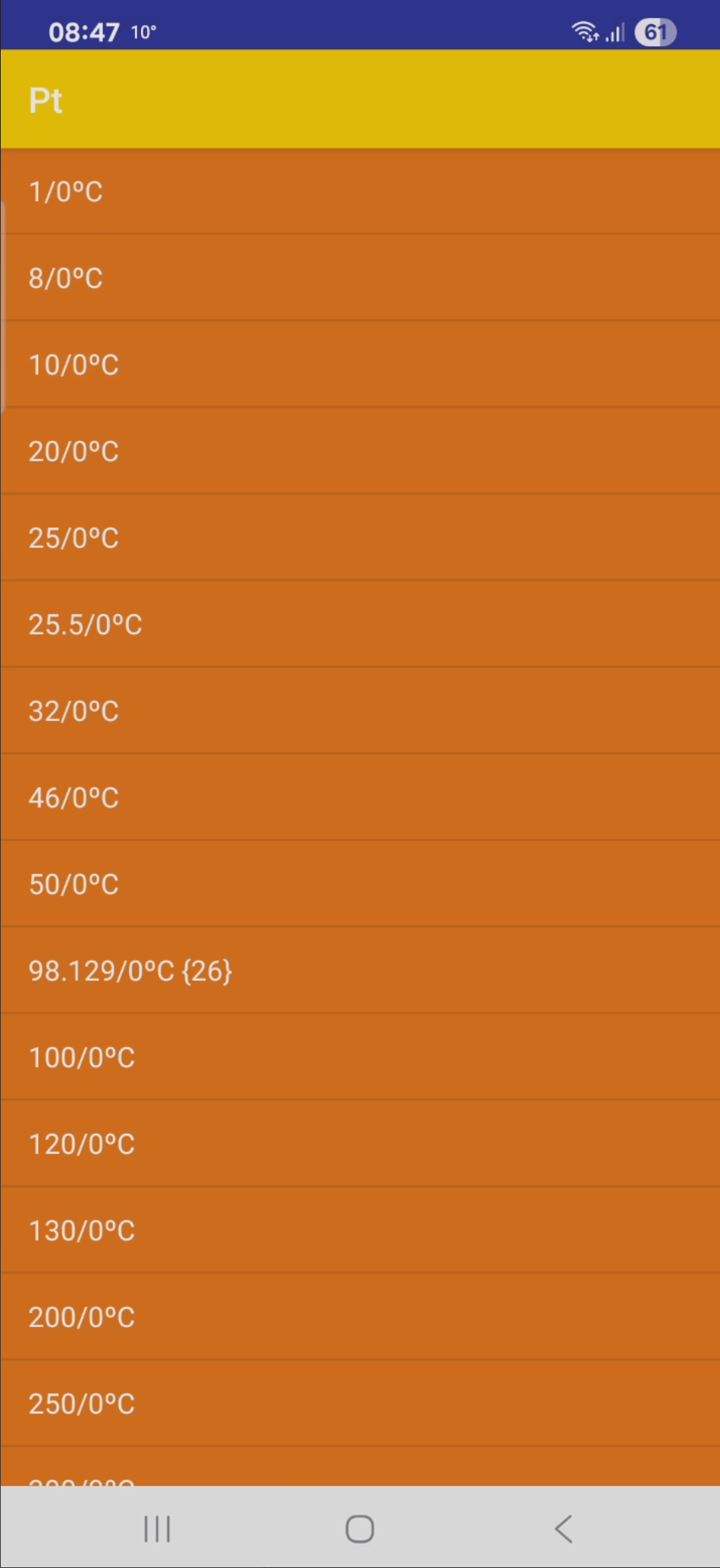Open the 46/0°C item
Screen dimensions: 720x1568
[360, 798]
